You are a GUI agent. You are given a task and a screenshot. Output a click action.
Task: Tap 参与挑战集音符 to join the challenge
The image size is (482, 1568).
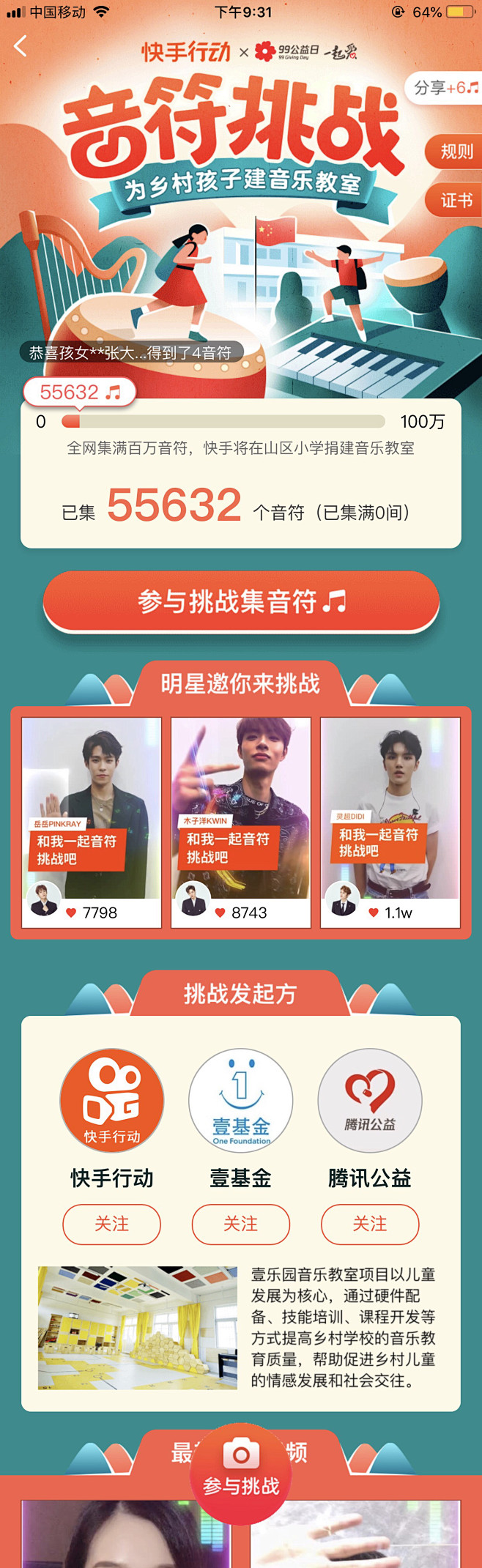pyautogui.click(x=241, y=602)
